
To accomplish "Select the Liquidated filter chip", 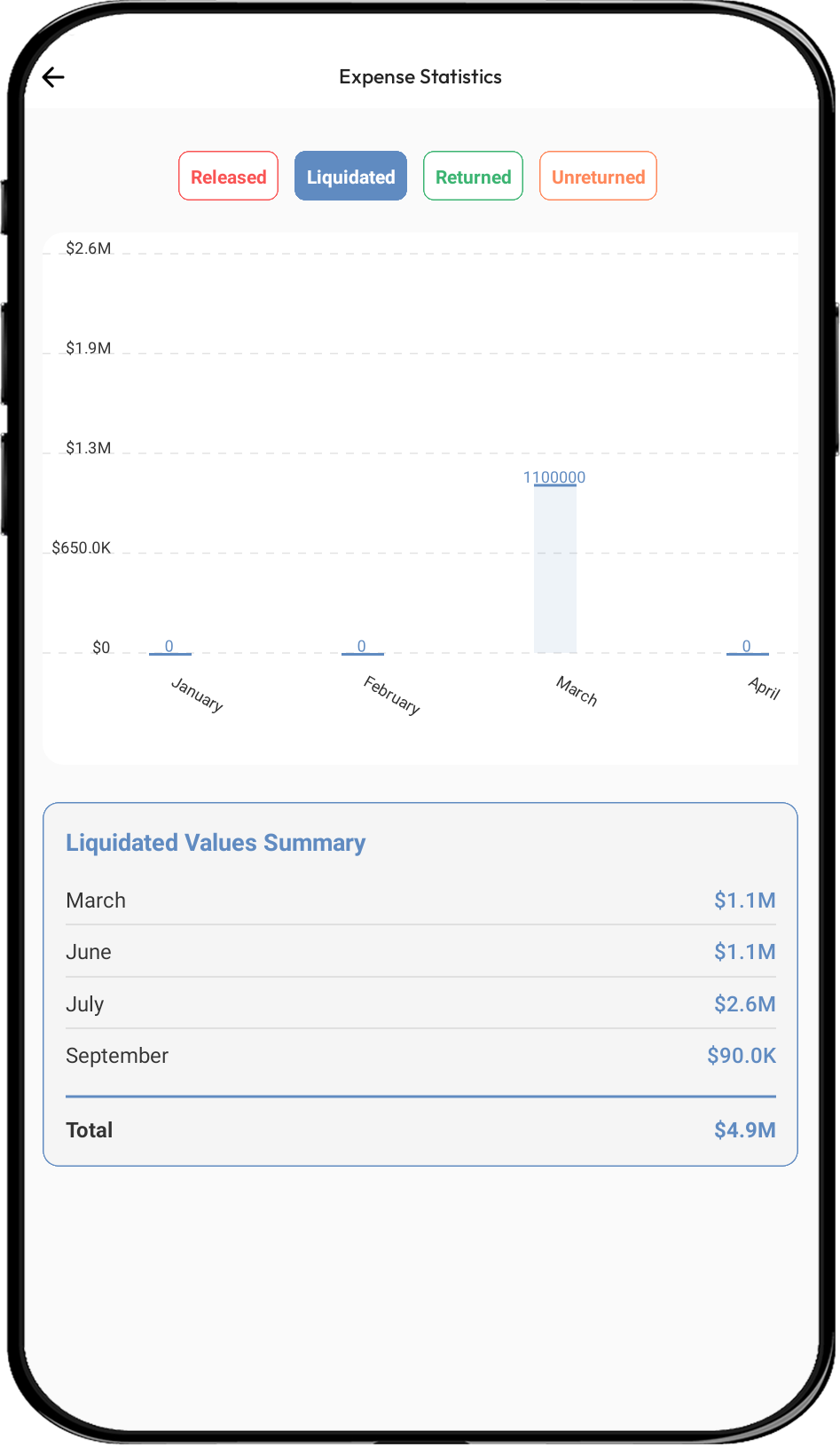I will coord(350,177).
